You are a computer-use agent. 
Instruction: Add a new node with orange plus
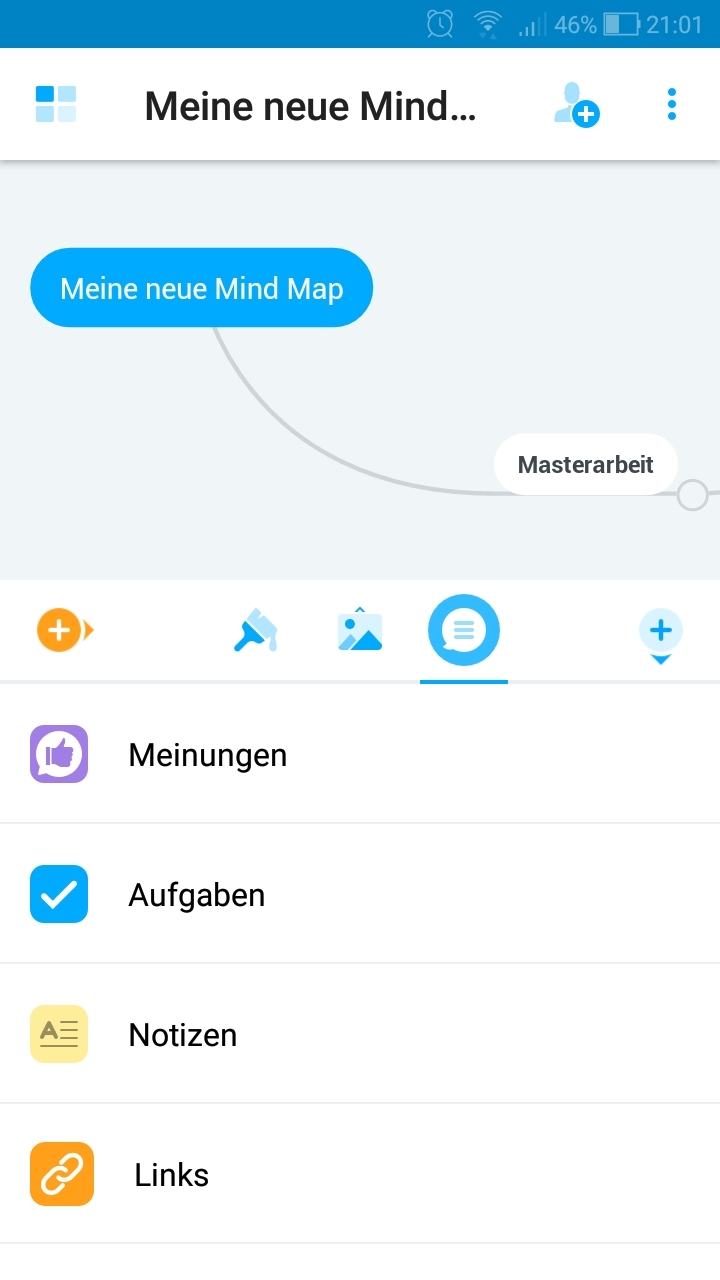62,630
